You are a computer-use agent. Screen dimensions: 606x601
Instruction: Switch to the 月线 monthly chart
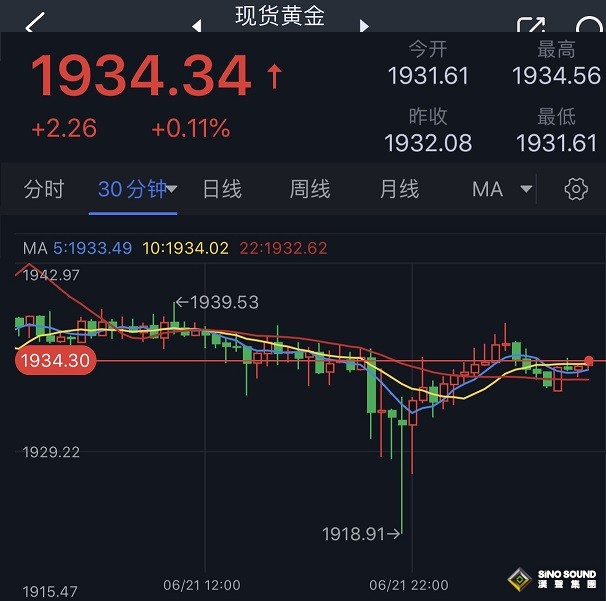point(399,189)
